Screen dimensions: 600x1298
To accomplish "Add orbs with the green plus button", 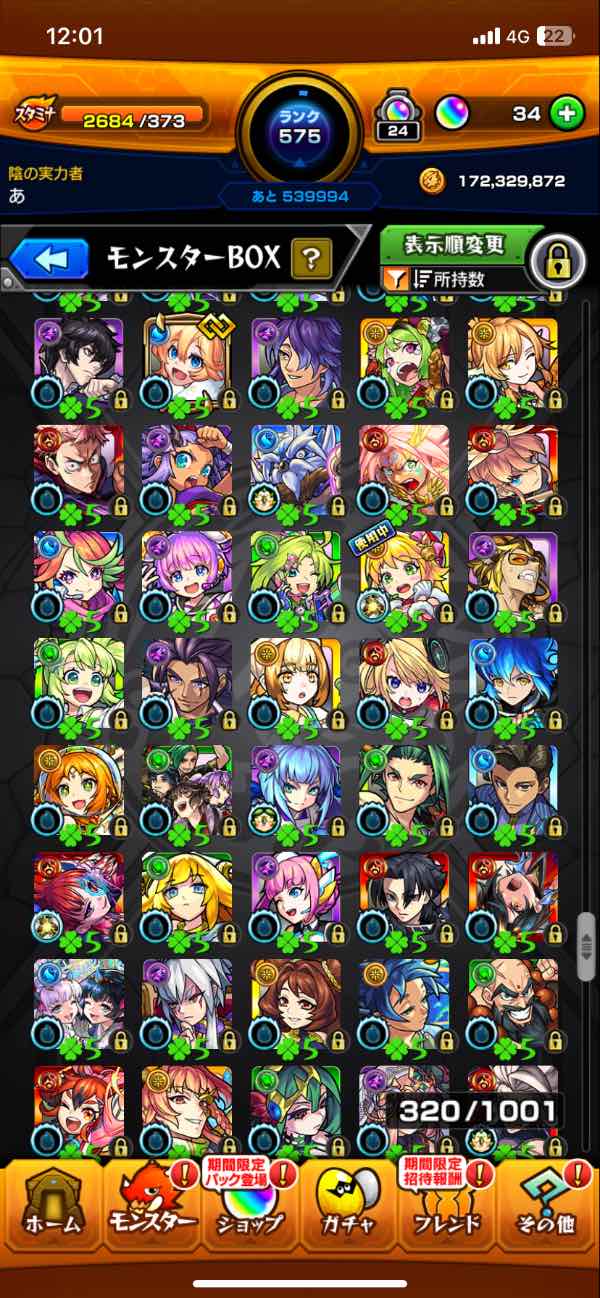I will click(566, 114).
